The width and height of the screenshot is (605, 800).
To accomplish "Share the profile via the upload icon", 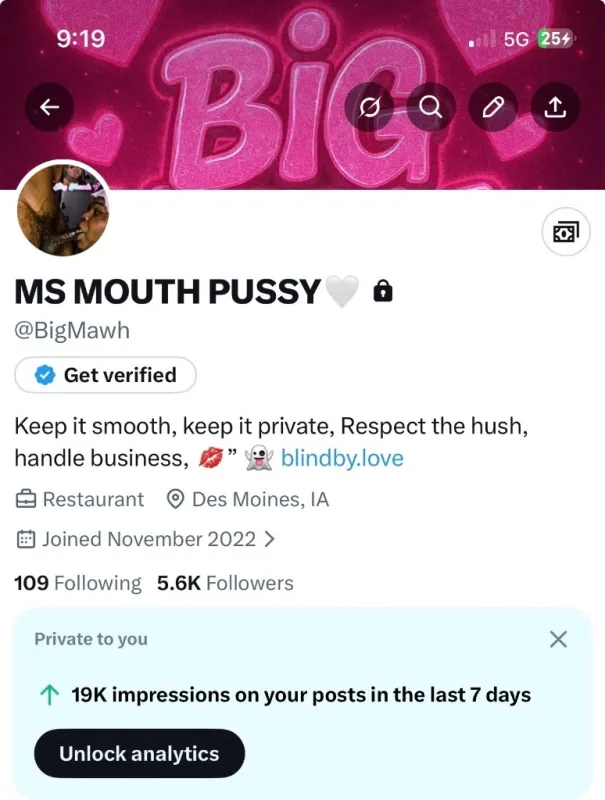I will pos(555,107).
